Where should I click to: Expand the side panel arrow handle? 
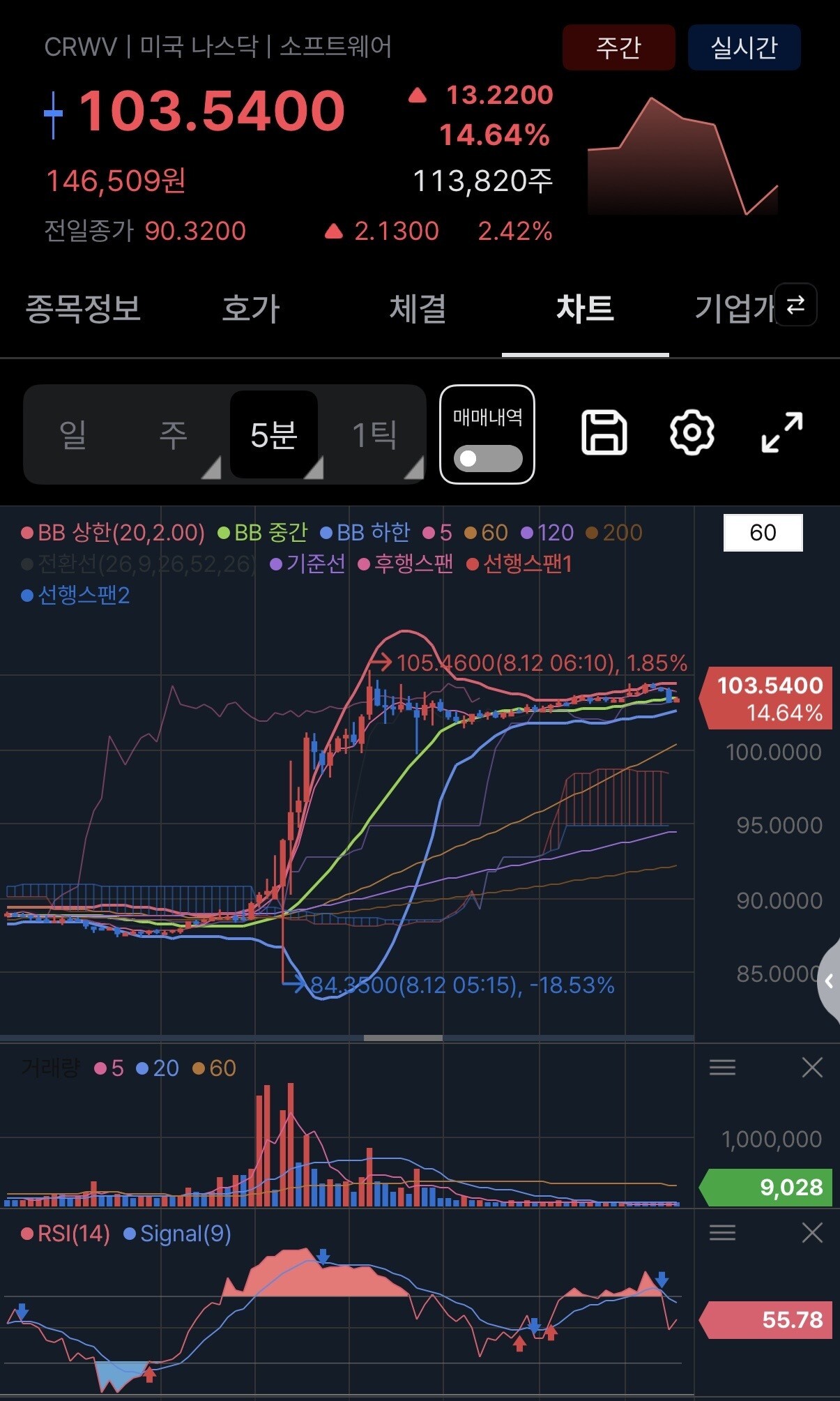pyautogui.click(x=829, y=981)
